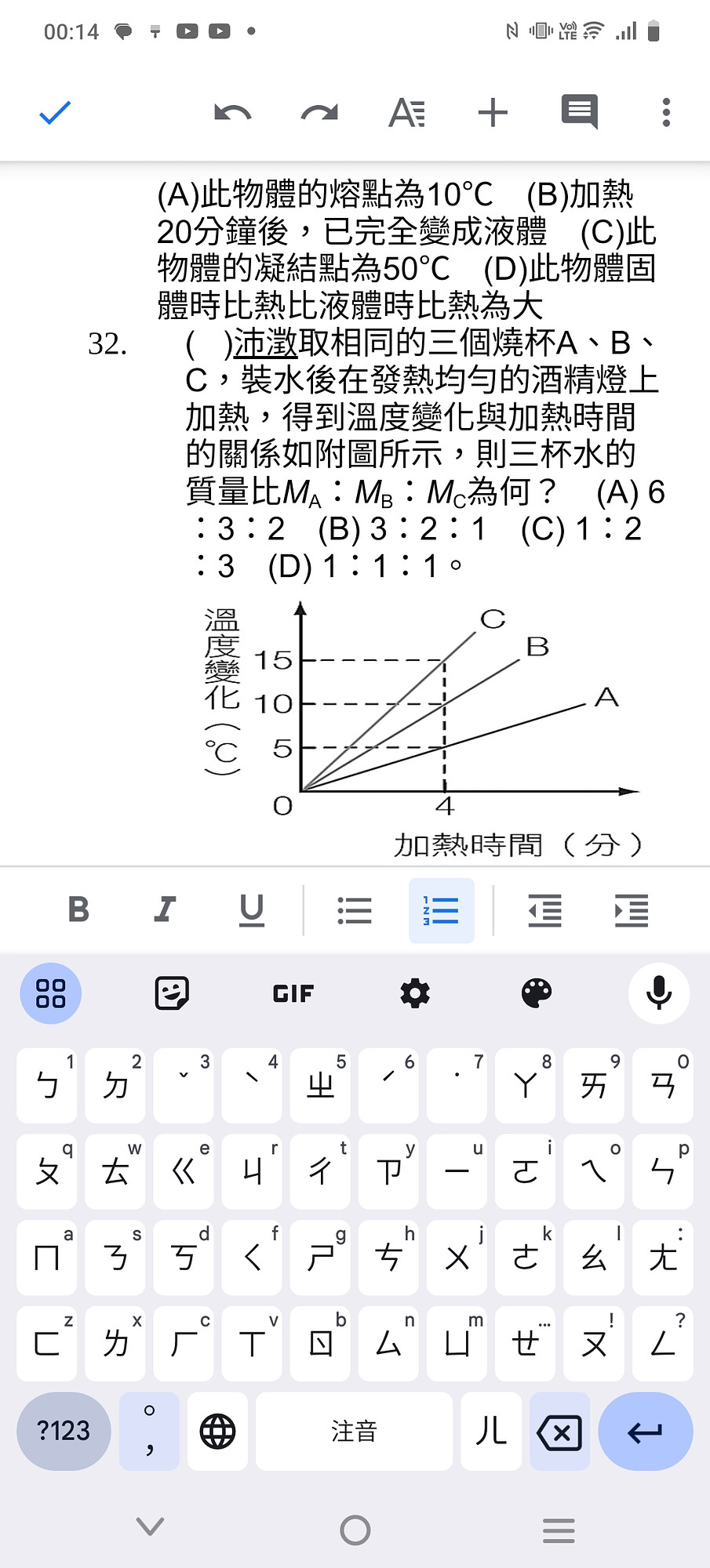The image size is (710, 1568).
Task: Open the three-dot overflow menu
Action: 666,113
